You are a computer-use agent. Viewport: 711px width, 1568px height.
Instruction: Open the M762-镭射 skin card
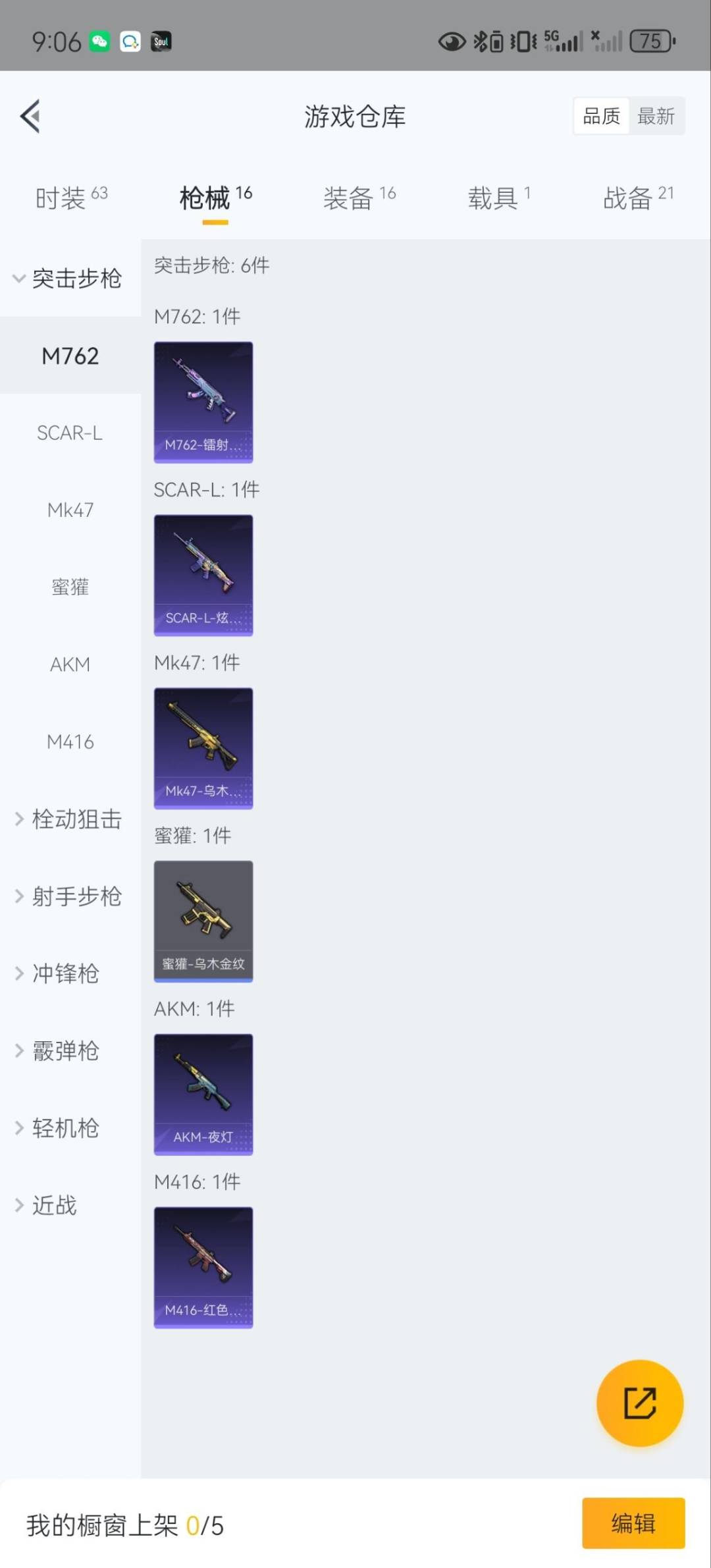pos(203,402)
